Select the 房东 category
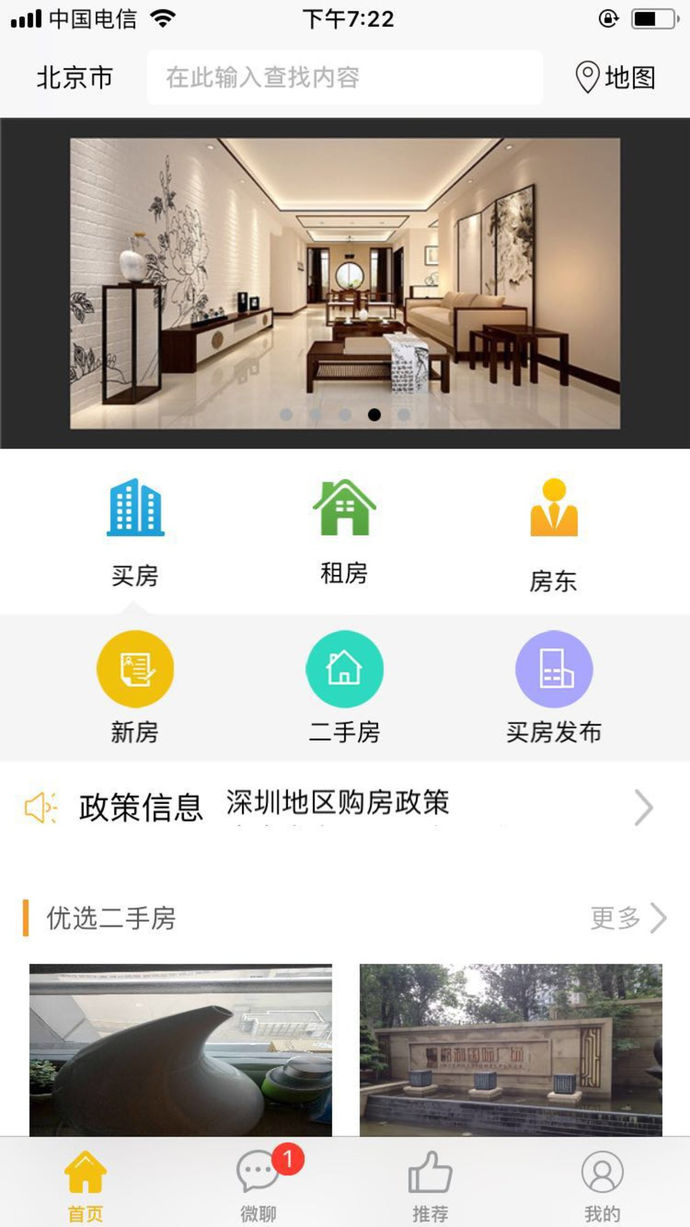Screen dimensions: 690x1227 (553, 534)
